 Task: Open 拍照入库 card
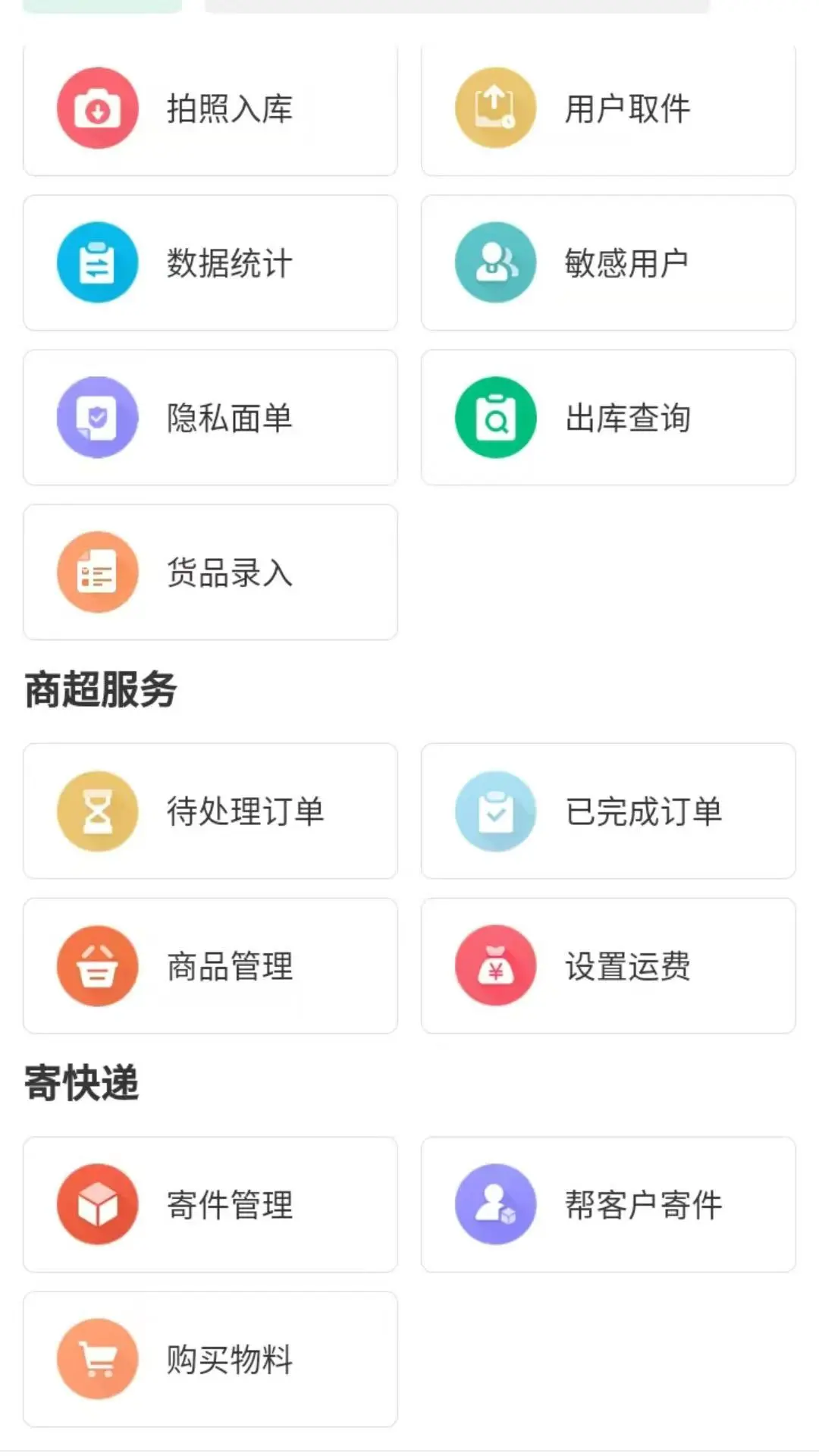click(x=210, y=108)
